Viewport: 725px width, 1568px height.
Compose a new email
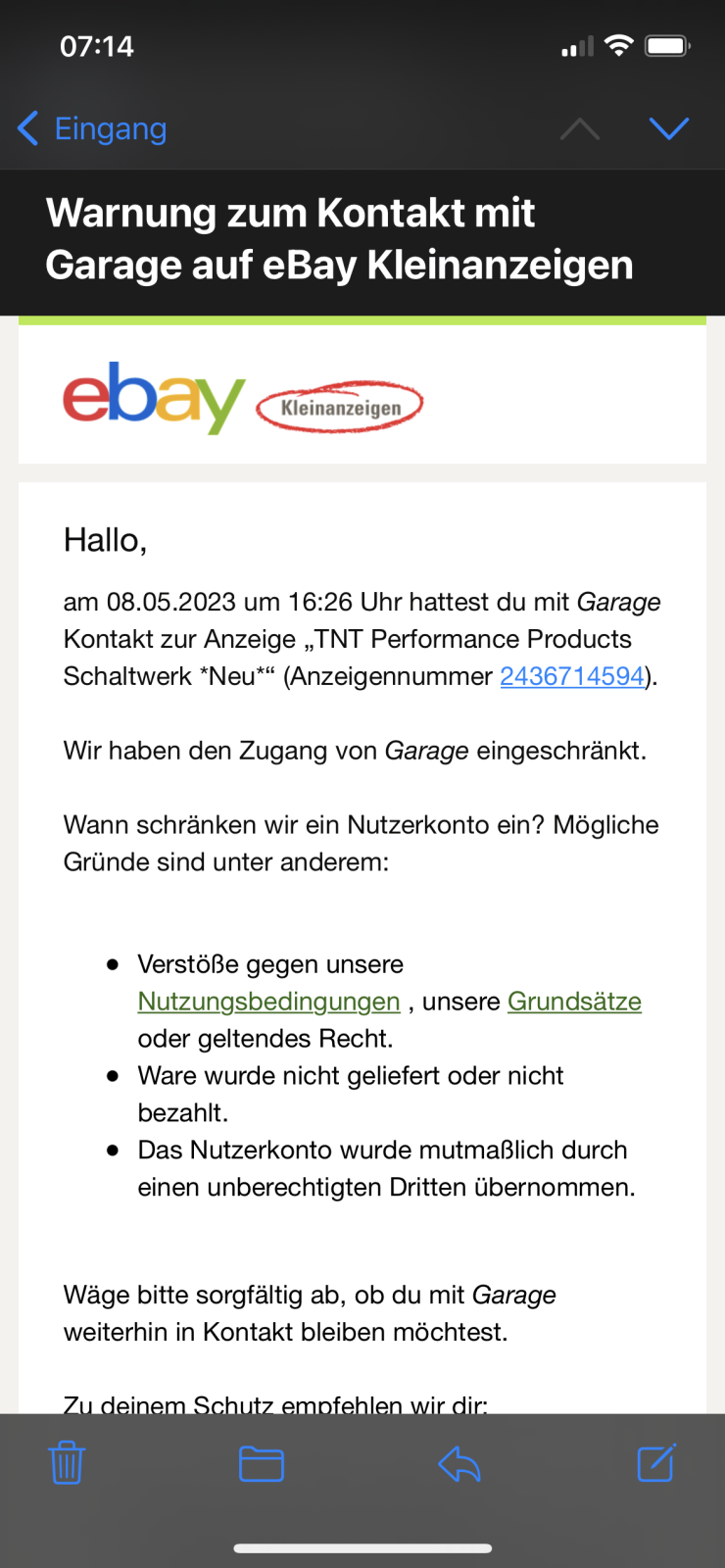(x=655, y=1463)
